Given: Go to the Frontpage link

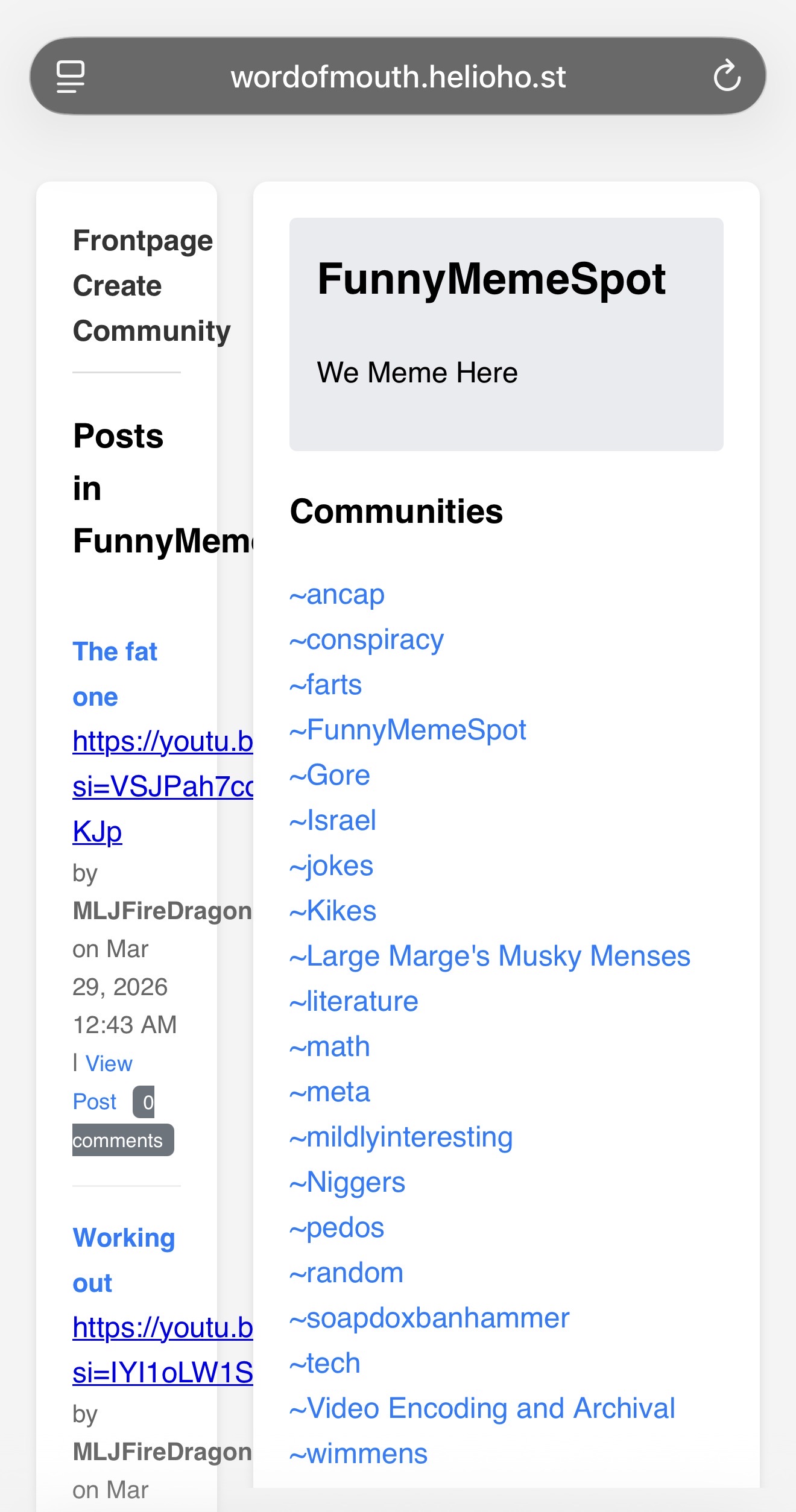Looking at the screenshot, I should tap(143, 241).
